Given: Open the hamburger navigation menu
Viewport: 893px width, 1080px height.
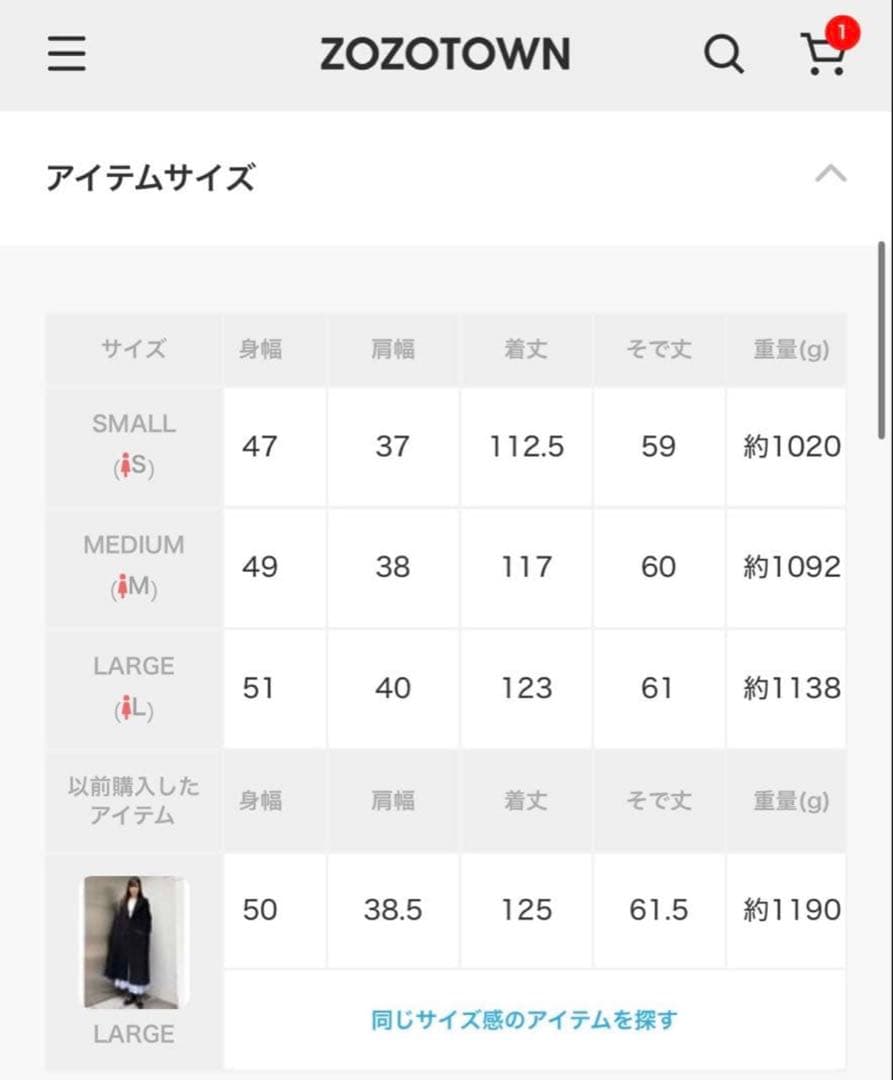Looking at the screenshot, I should coord(66,55).
